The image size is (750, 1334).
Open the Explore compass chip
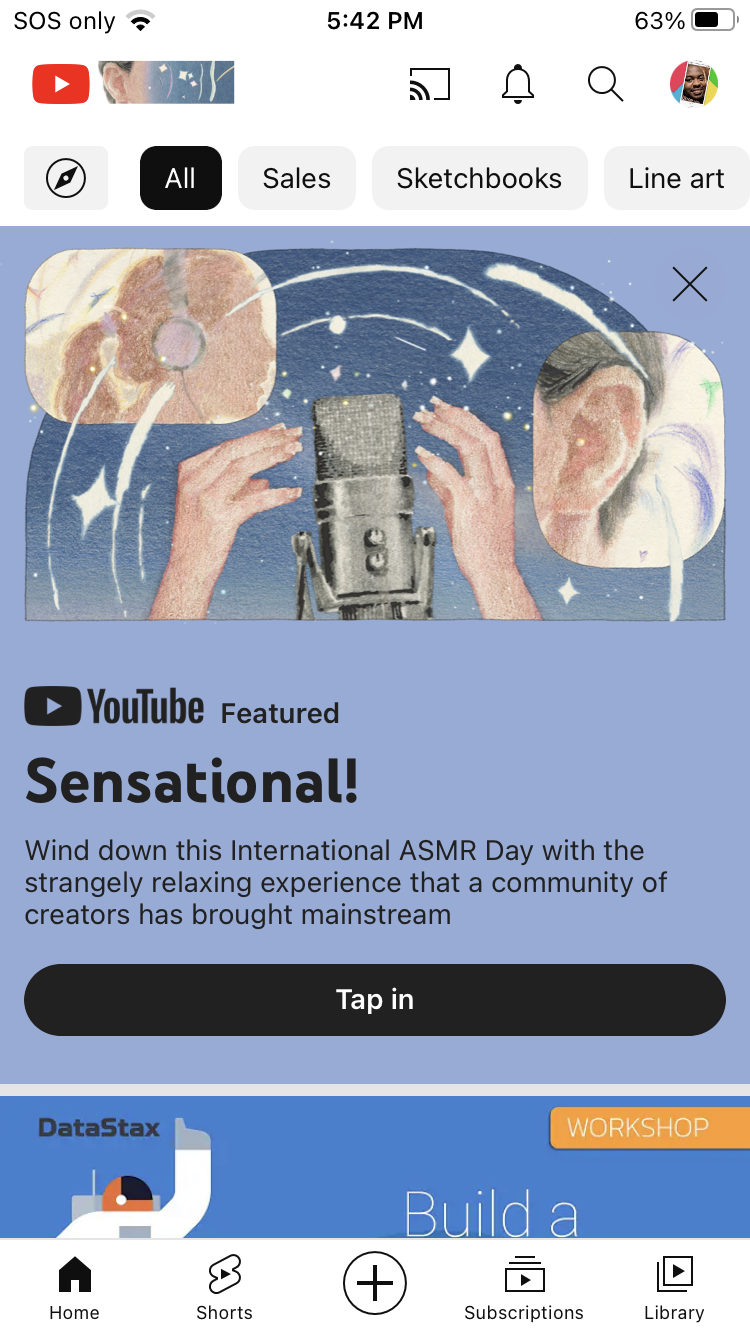pos(66,179)
